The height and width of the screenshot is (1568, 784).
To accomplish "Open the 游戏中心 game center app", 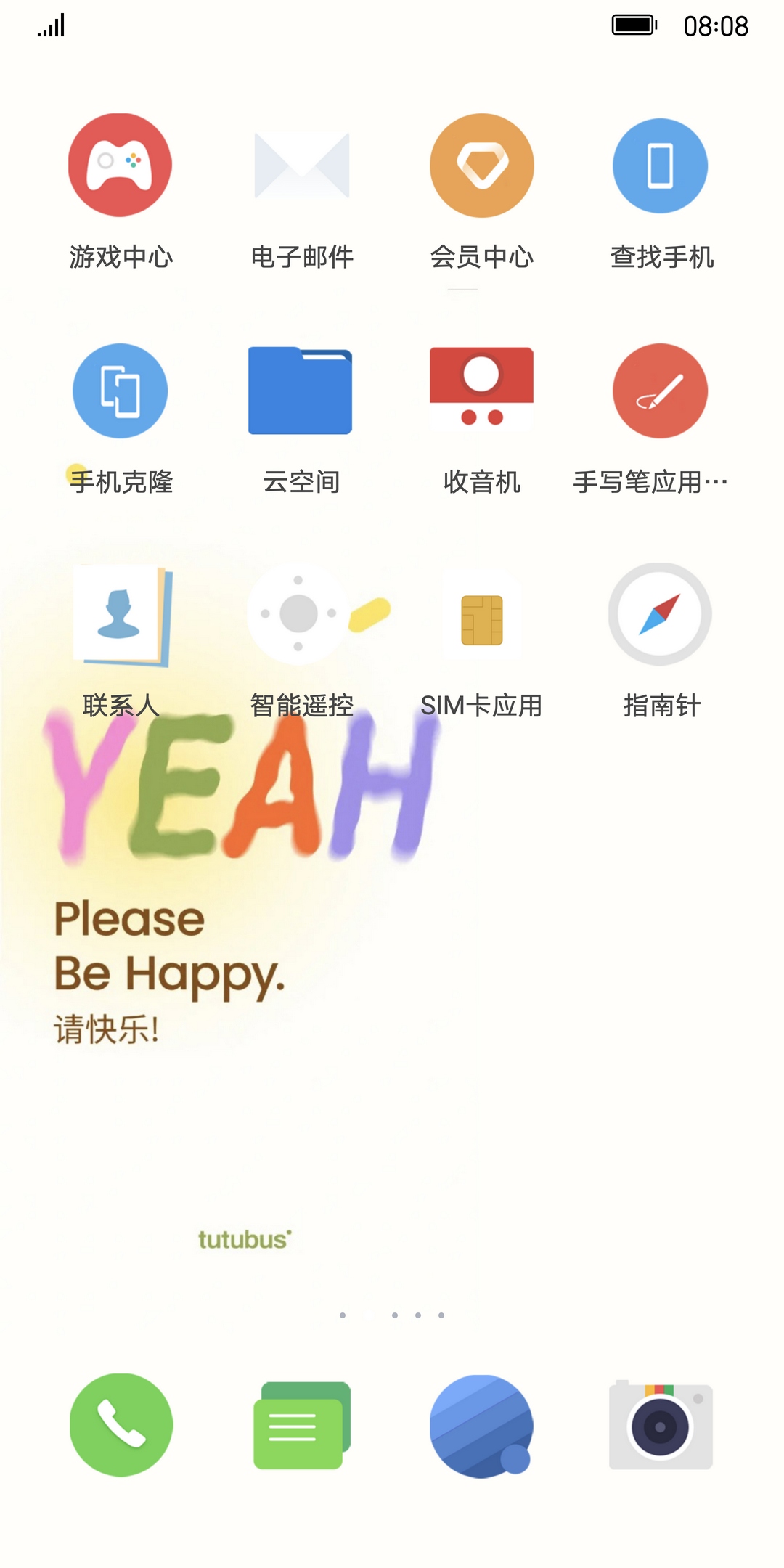I will pyautogui.click(x=121, y=166).
